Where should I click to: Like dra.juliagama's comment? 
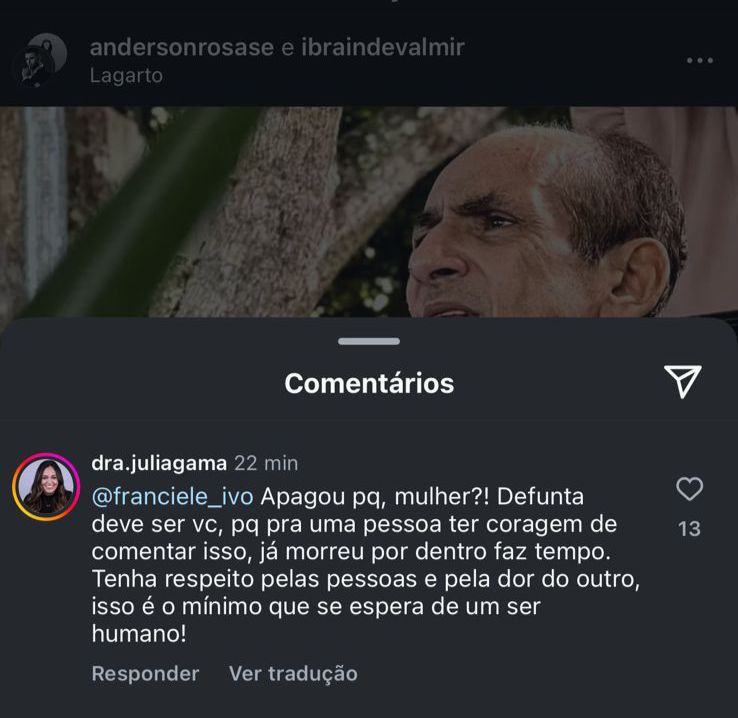click(x=689, y=489)
